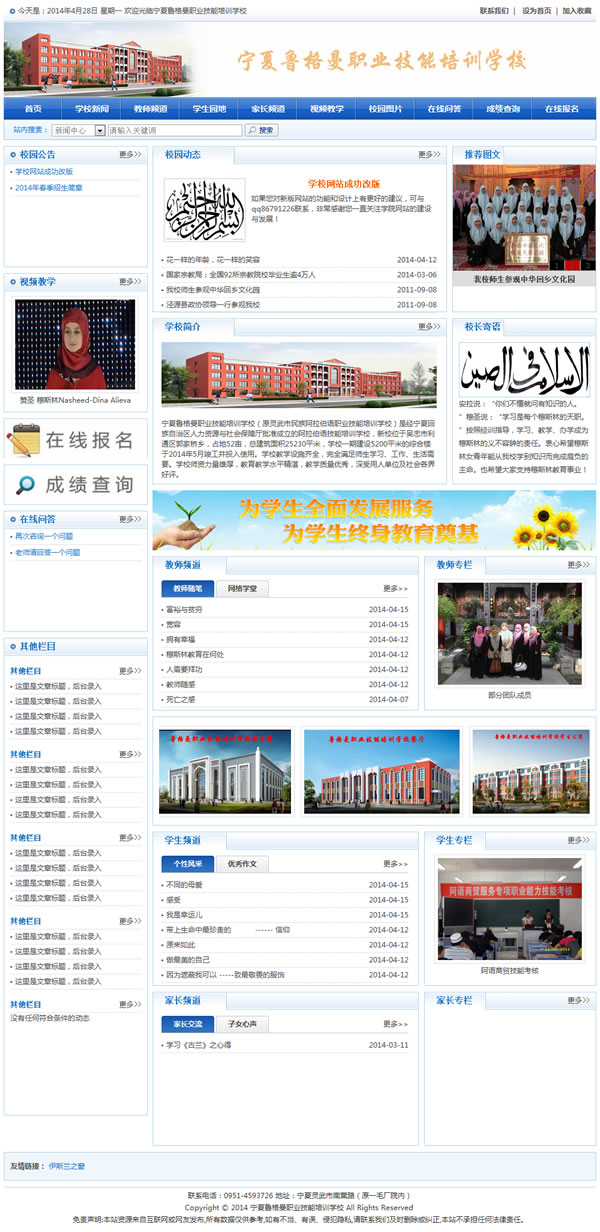Focus the keyword search input field
Image resolution: width=600 pixels, height=1232 pixels.
pyautogui.click(x=174, y=130)
